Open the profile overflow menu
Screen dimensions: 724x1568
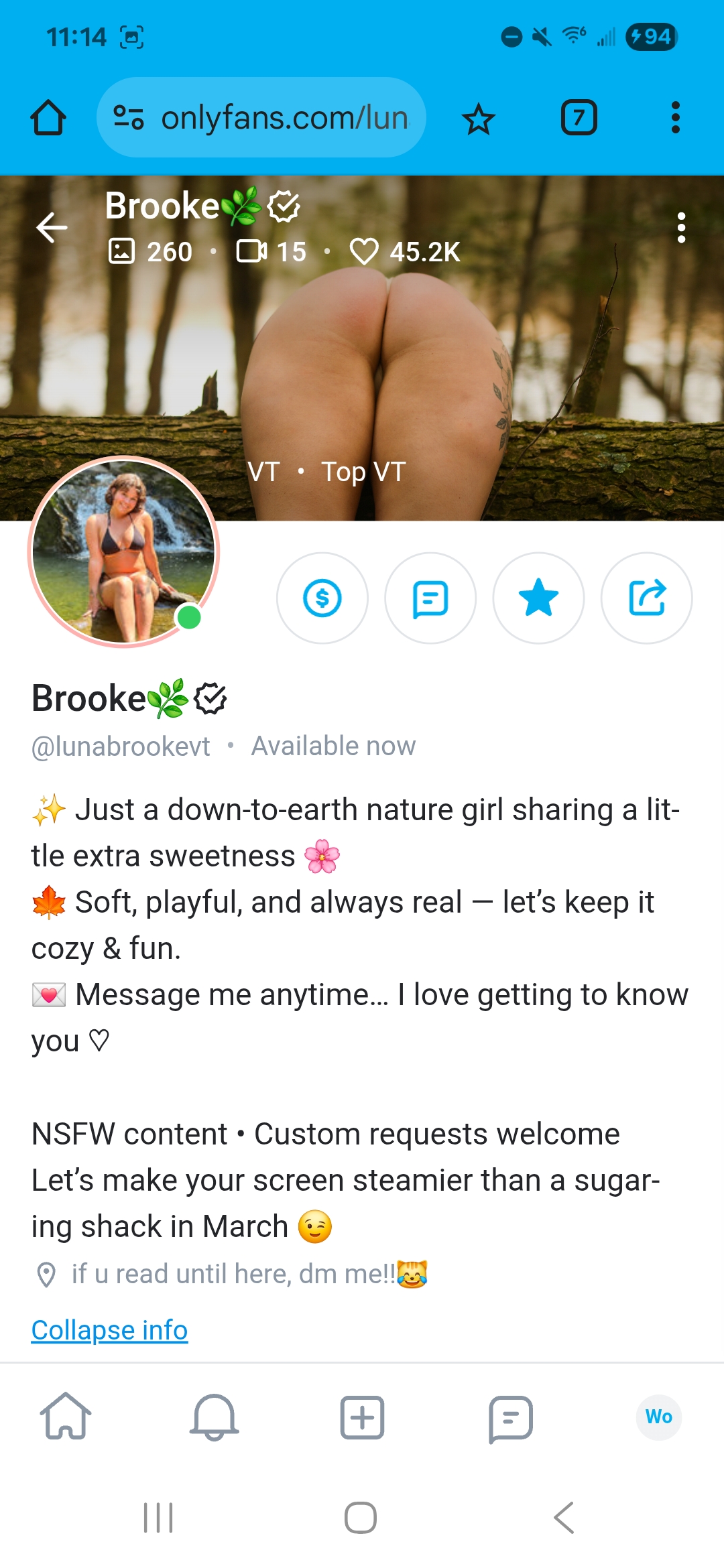pos(681,228)
